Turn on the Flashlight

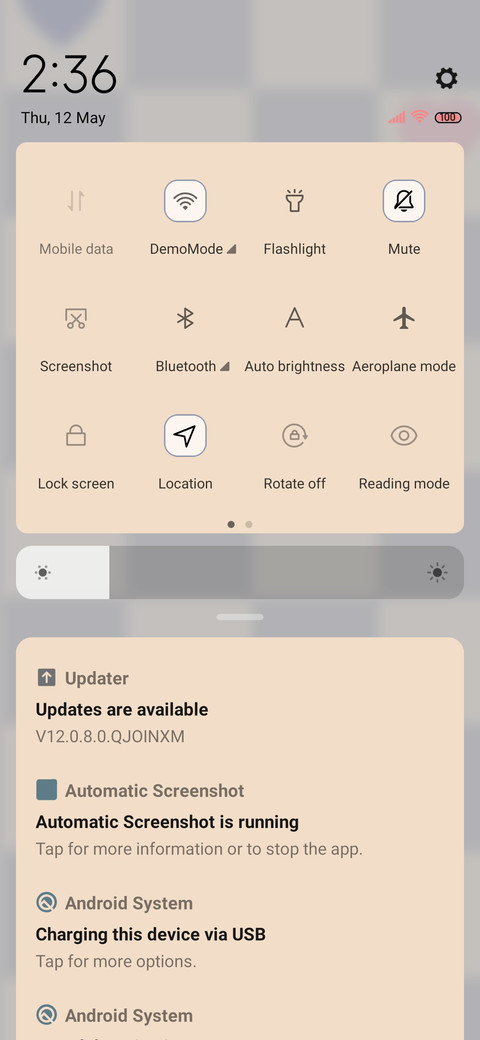(294, 200)
